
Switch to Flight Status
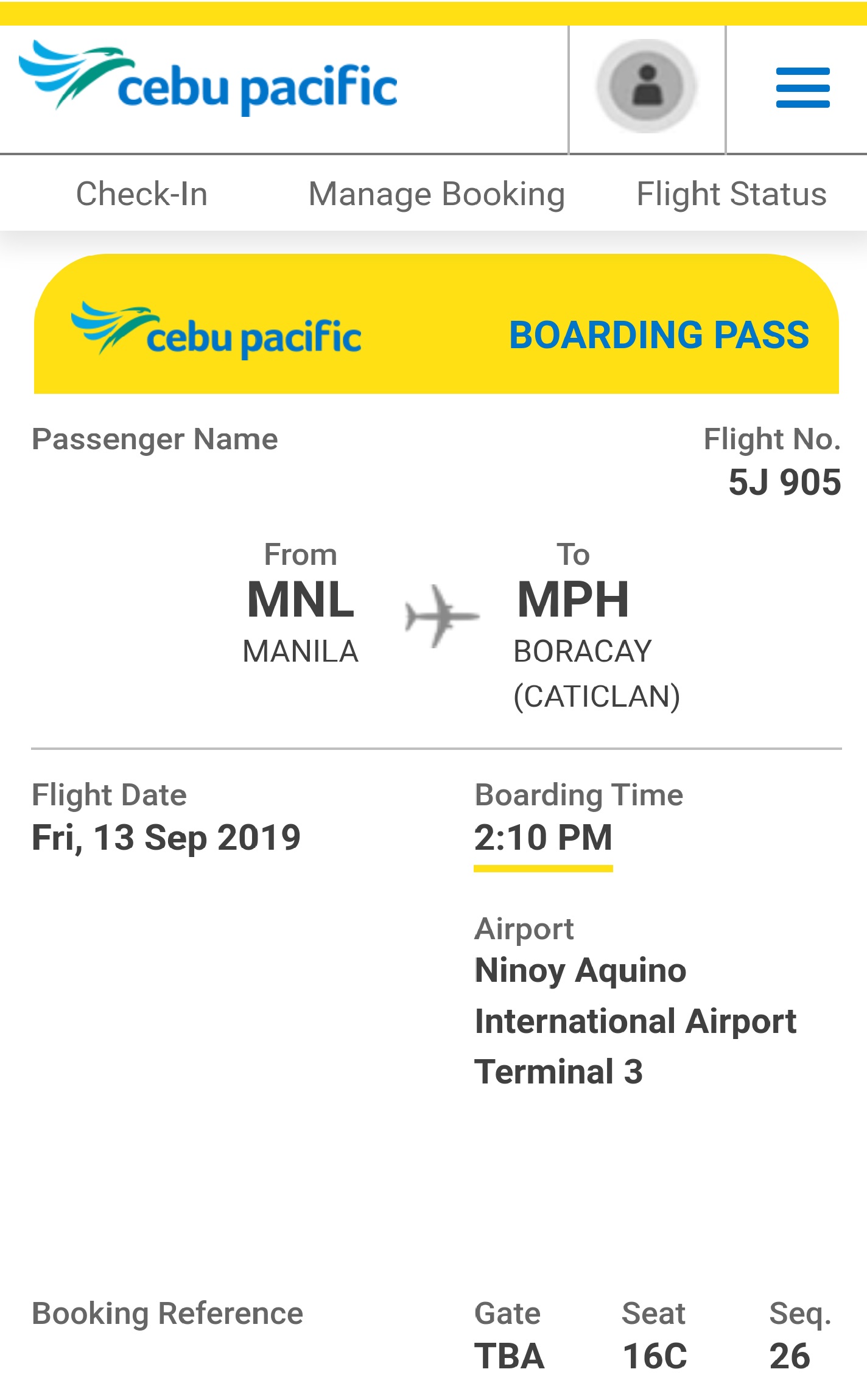point(731,194)
